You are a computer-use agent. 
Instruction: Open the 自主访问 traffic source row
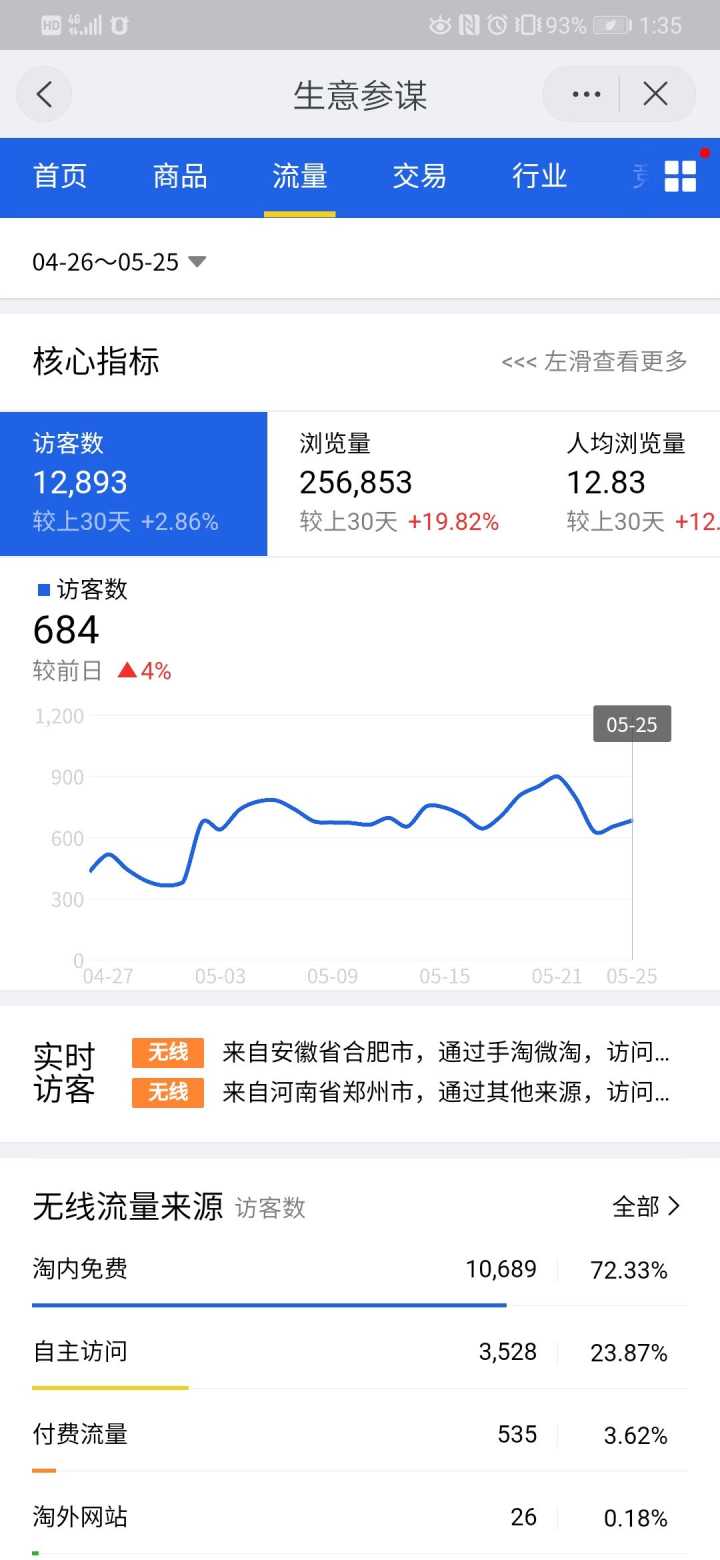(360, 1353)
